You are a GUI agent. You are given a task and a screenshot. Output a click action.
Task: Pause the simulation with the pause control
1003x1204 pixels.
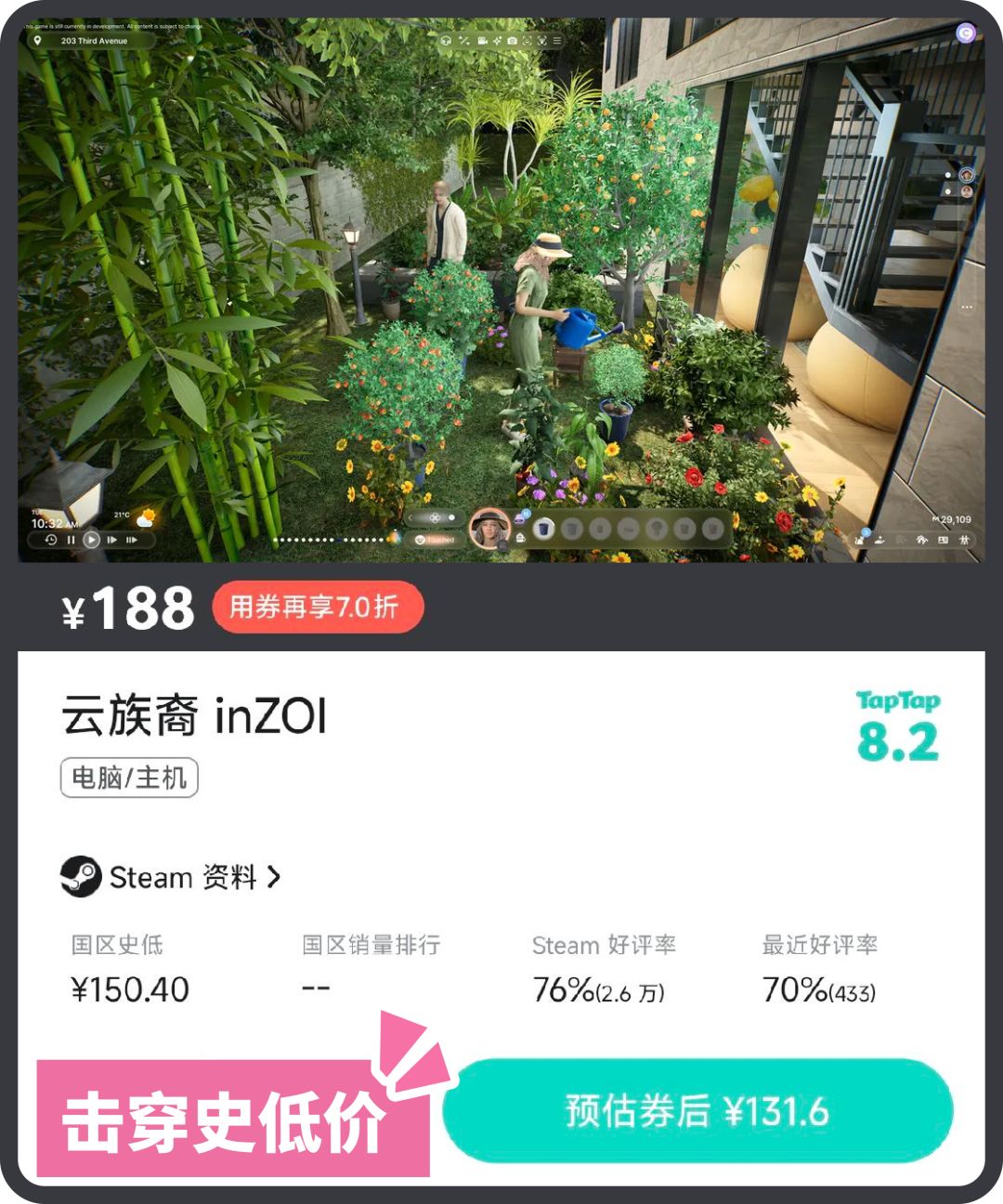point(71,539)
